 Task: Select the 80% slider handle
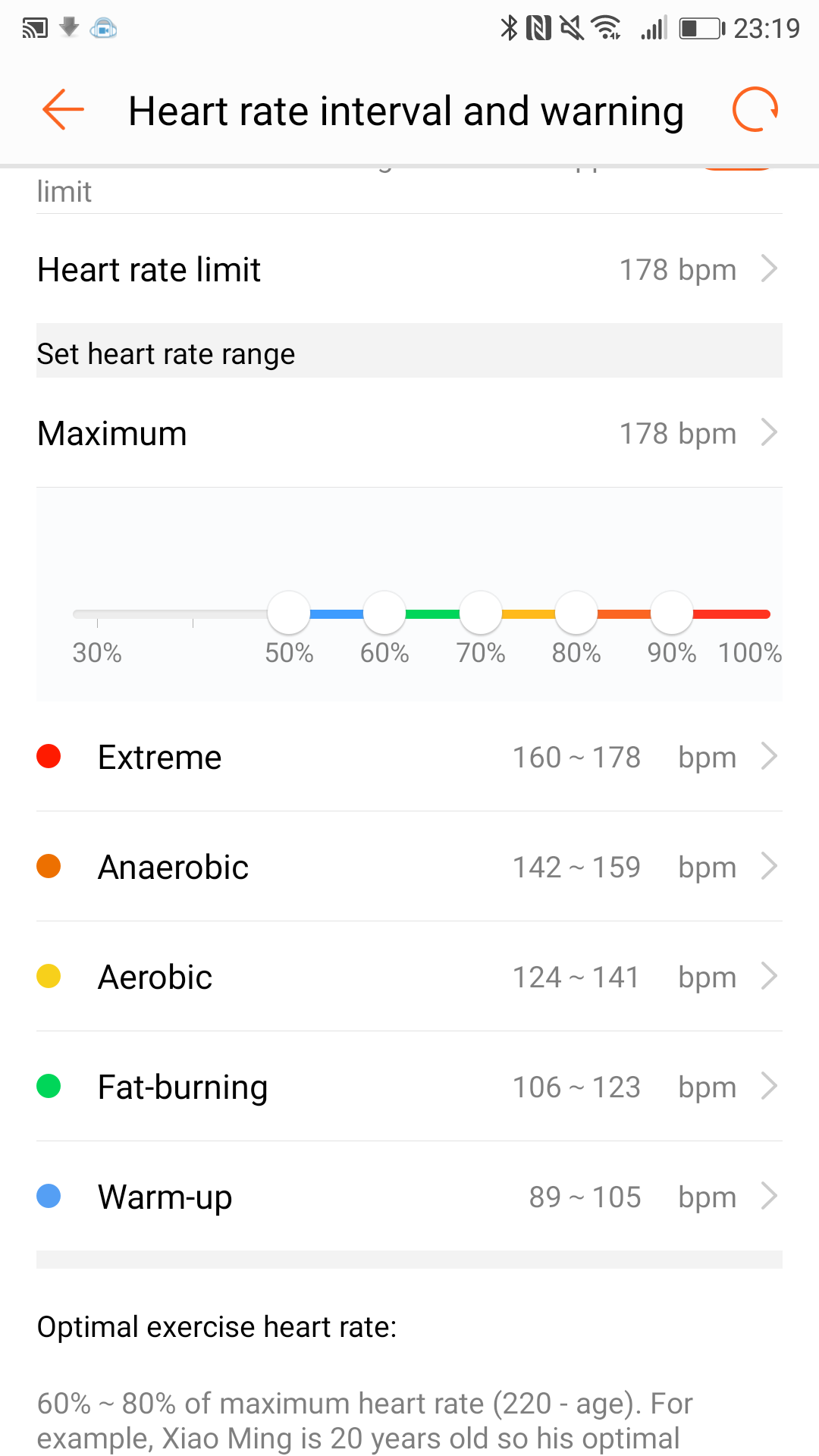pos(576,613)
